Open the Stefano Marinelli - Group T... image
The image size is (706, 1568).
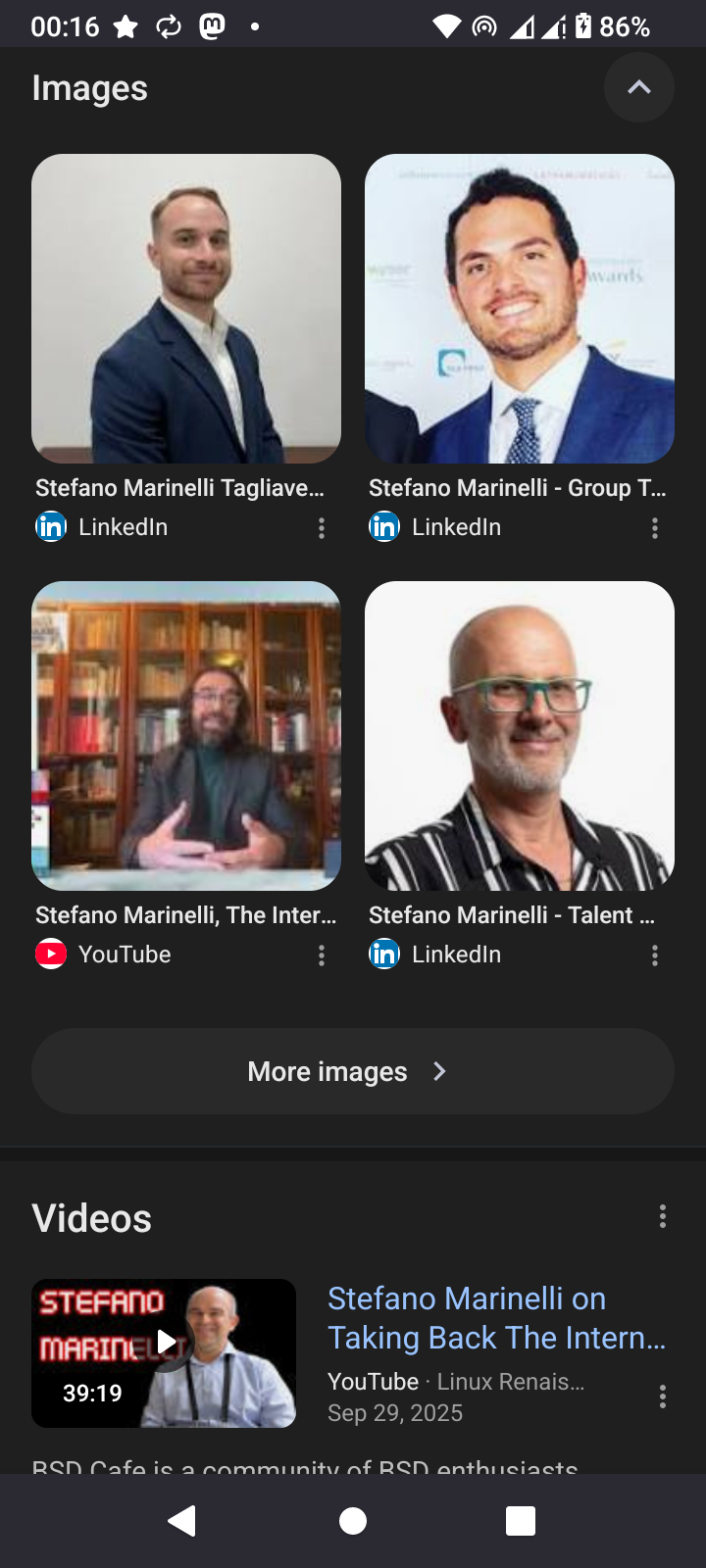click(520, 308)
